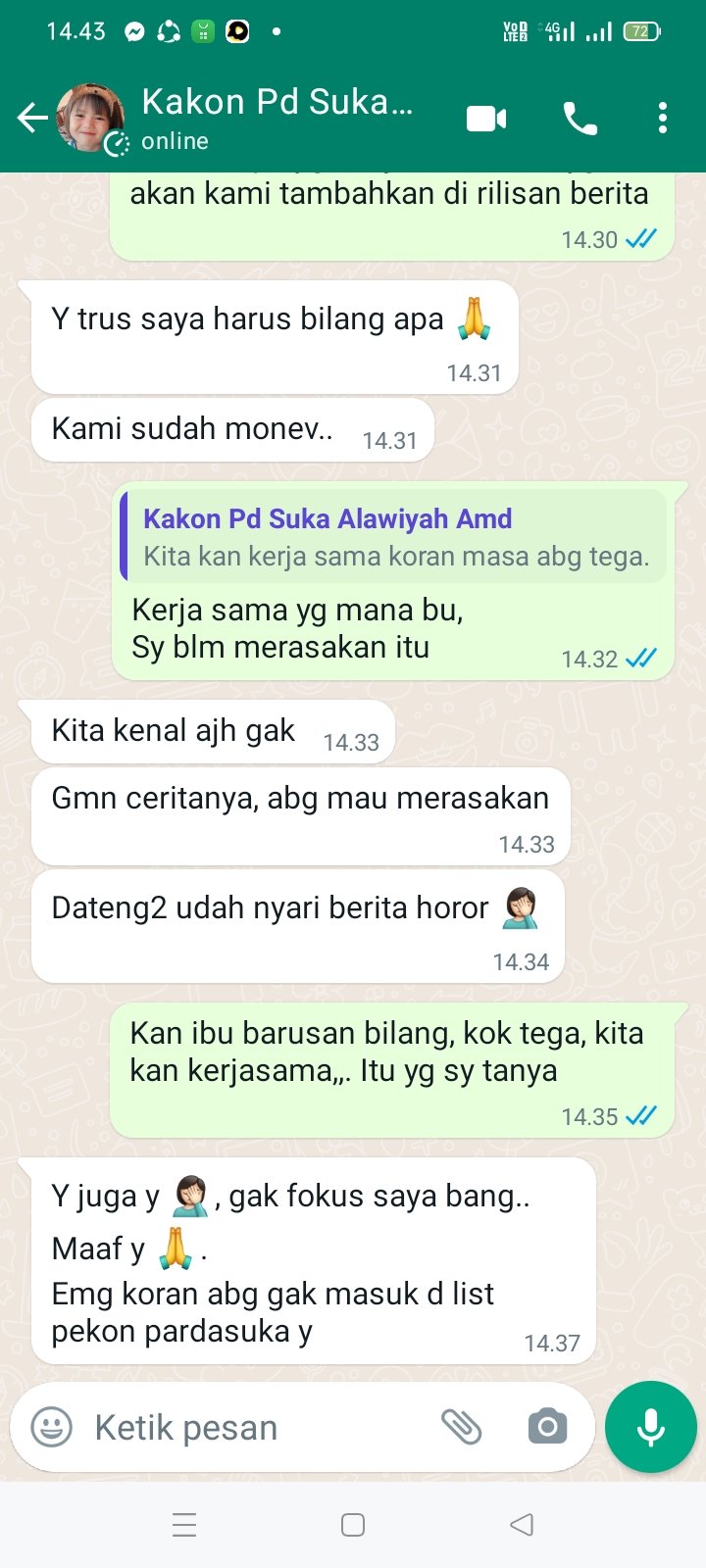Open the camera to send a photo
The width and height of the screenshot is (706, 1568).
coord(547,1427)
